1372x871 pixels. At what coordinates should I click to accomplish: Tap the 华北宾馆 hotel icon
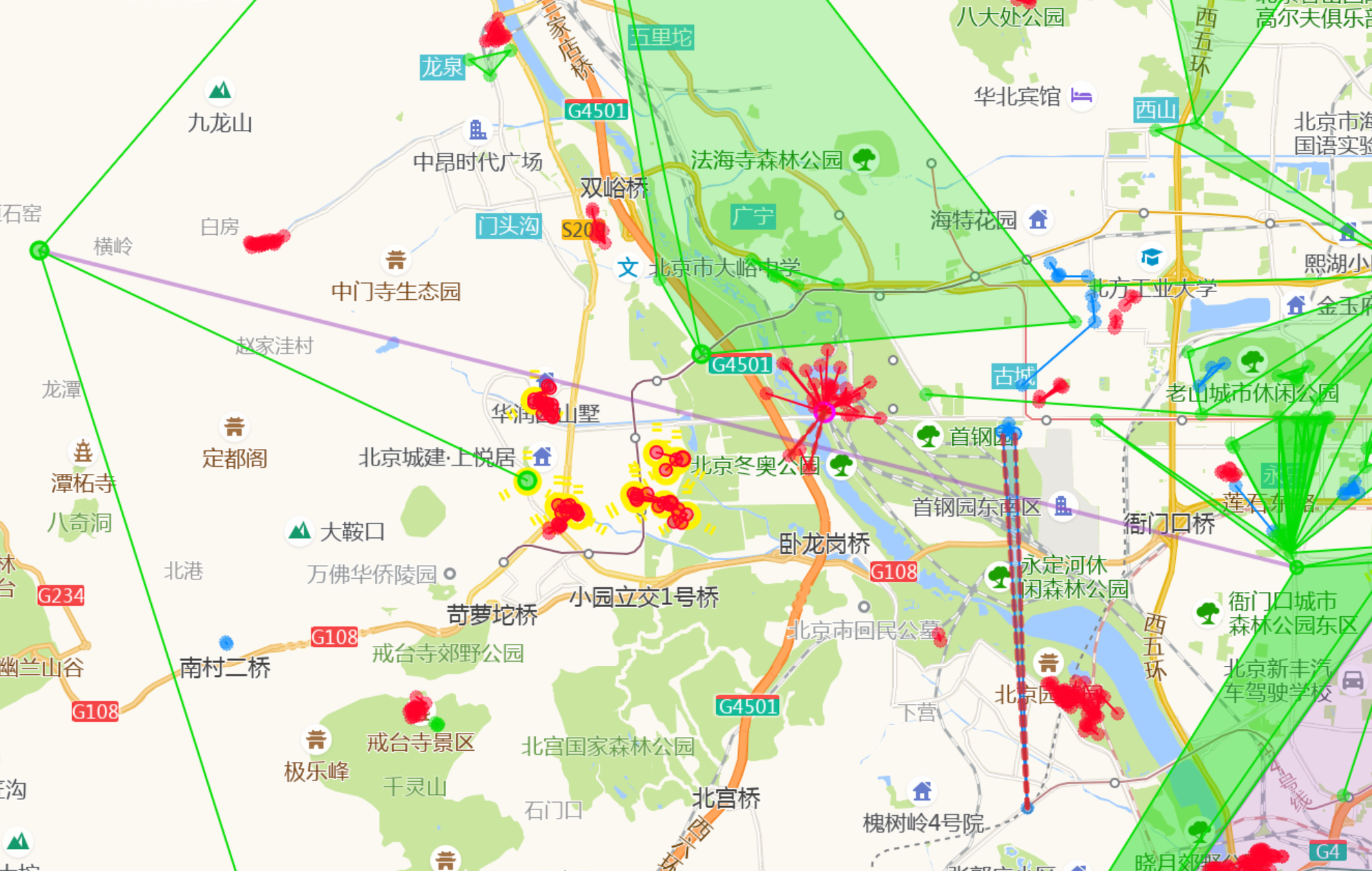(x=1081, y=96)
